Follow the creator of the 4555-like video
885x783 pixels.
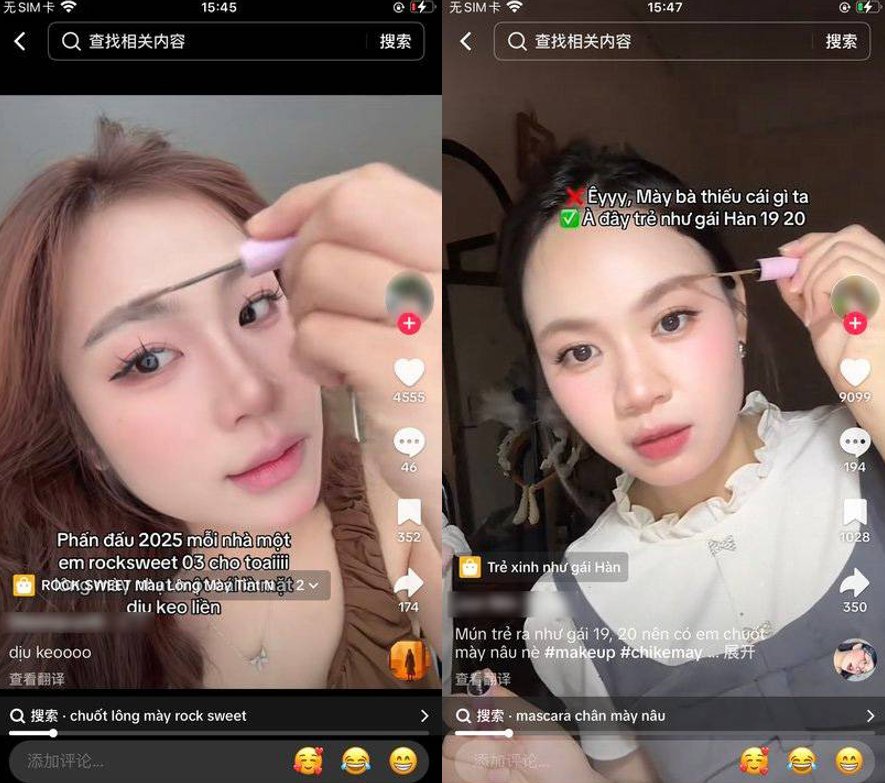(409, 323)
